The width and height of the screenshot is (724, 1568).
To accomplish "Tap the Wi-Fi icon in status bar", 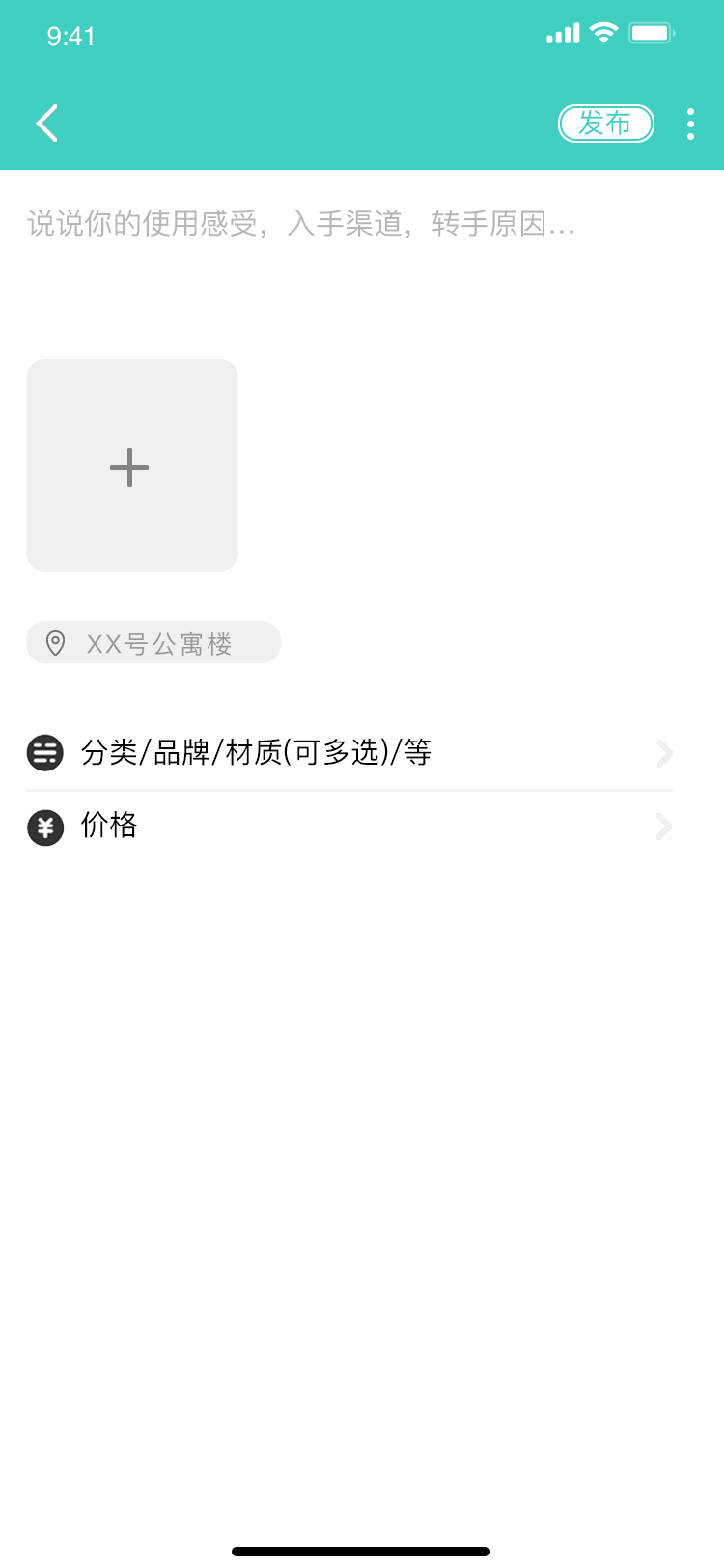I will (x=603, y=32).
